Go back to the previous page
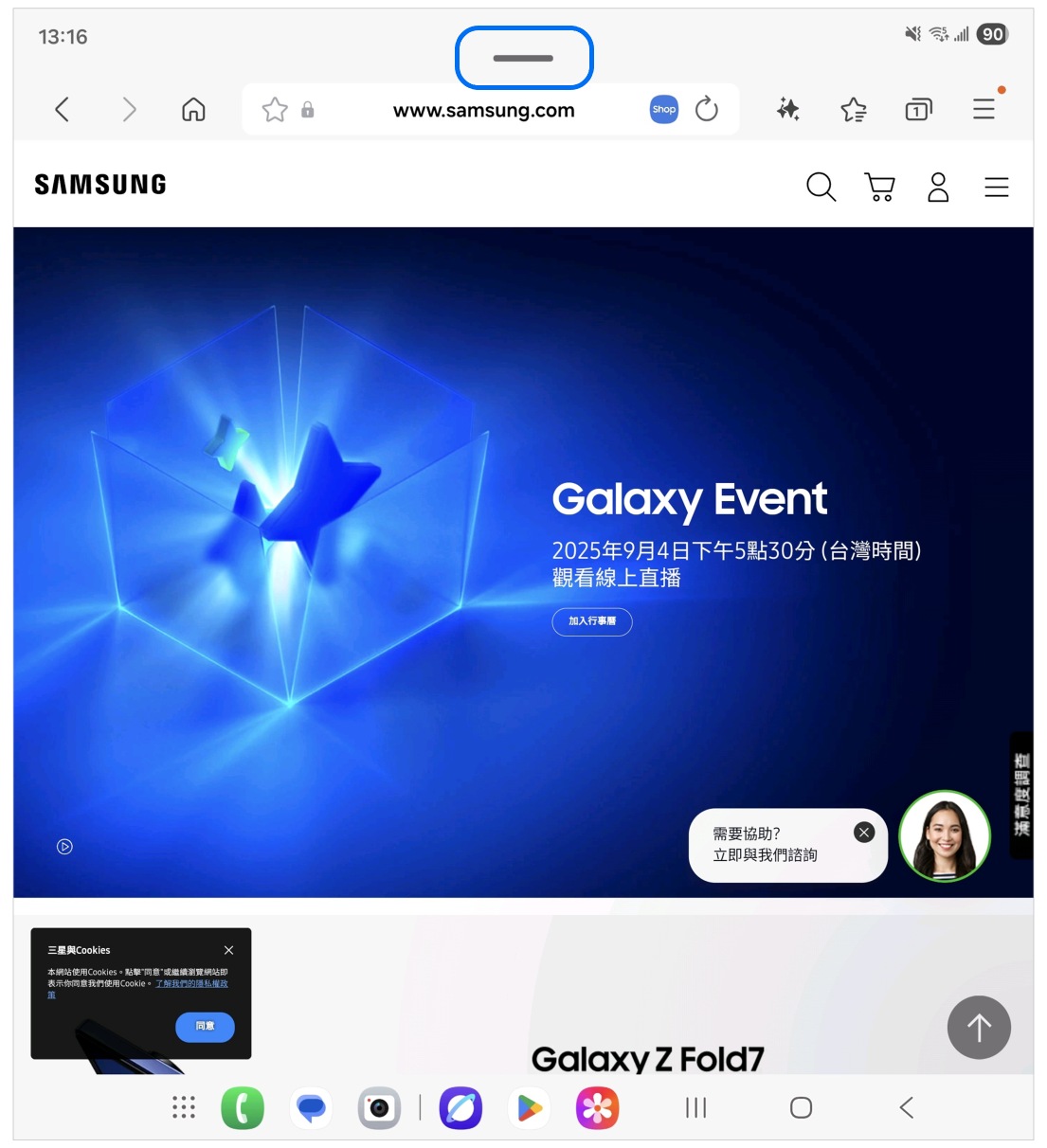Image resolution: width=1047 pixels, height=1148 pixels. [x=63, y=110]
